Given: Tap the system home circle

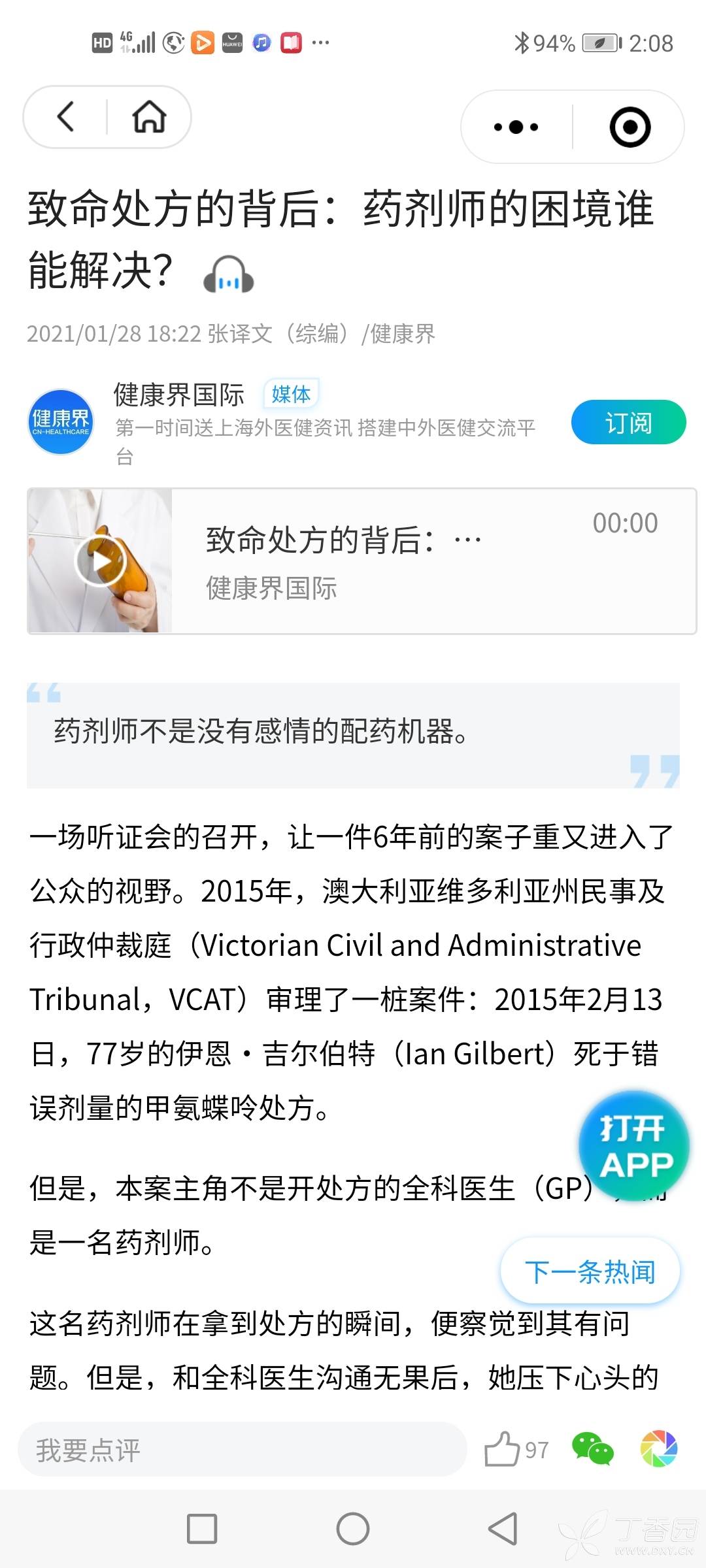Looking at the screenshot, I should click(353, 1529).
